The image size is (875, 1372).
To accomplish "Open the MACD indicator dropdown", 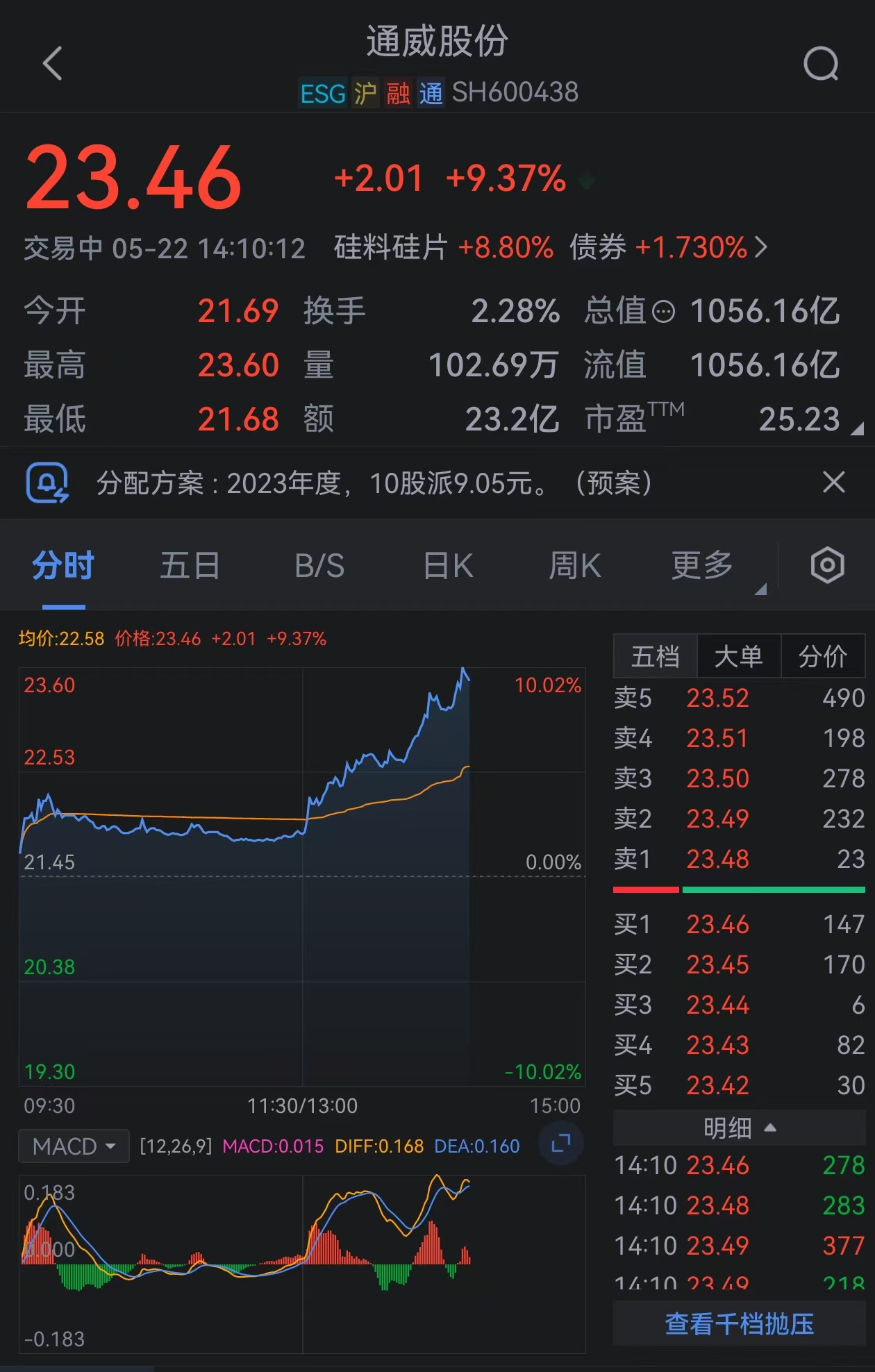I will 73,1146.
